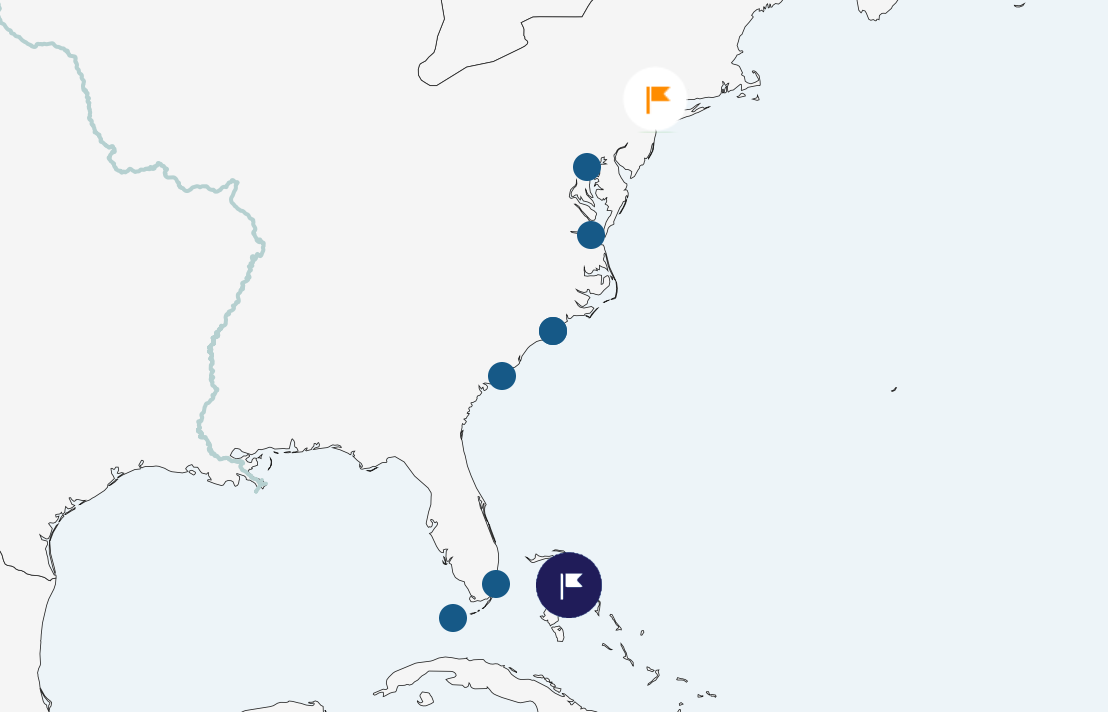The width and height of the screenshot is (1108, 712).
Task: Select the dark navy flag marker in the Bahamas
Action: click(x=569, y=585)
